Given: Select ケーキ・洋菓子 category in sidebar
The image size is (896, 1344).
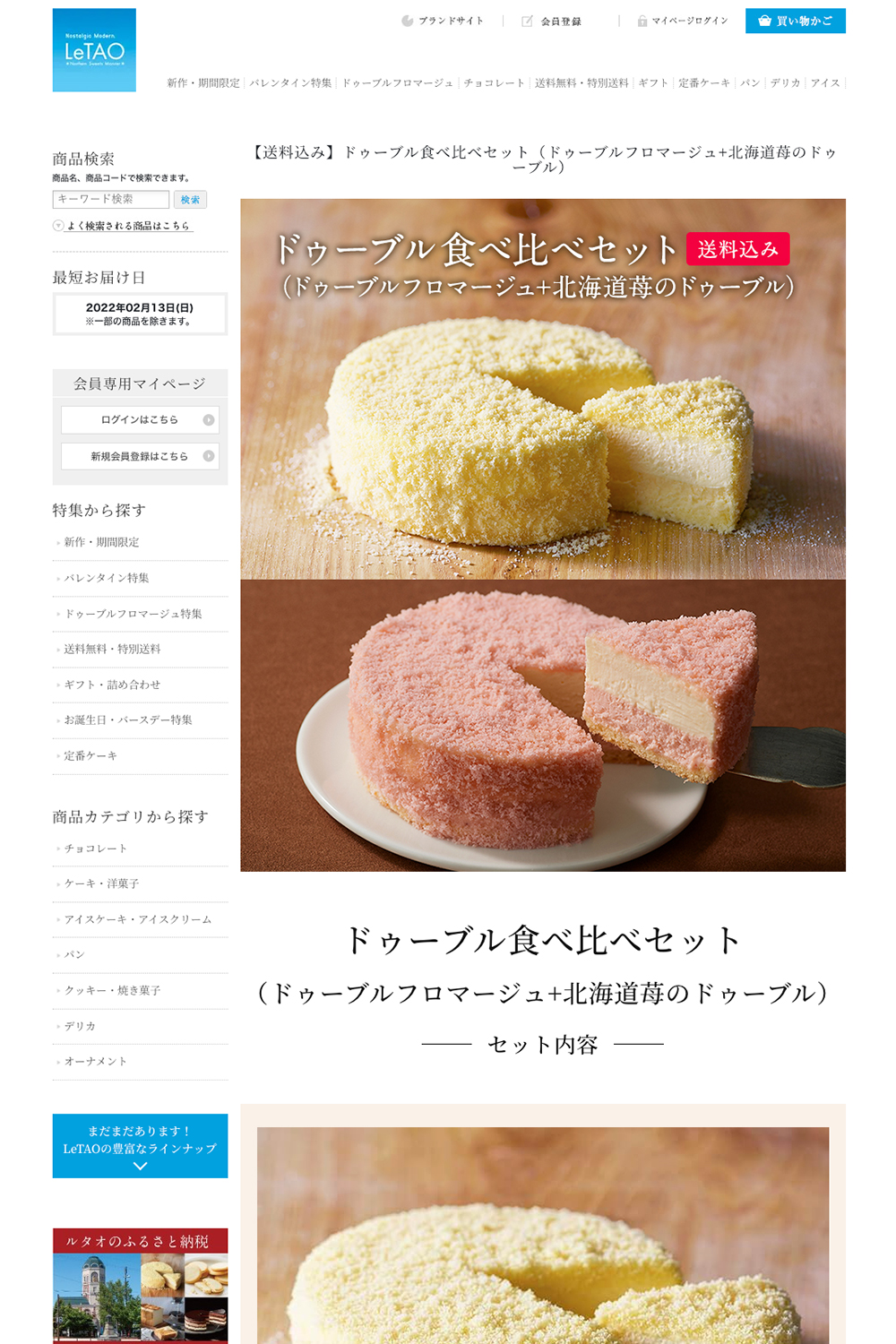Looking at the screenshot, I should (101, 883).
